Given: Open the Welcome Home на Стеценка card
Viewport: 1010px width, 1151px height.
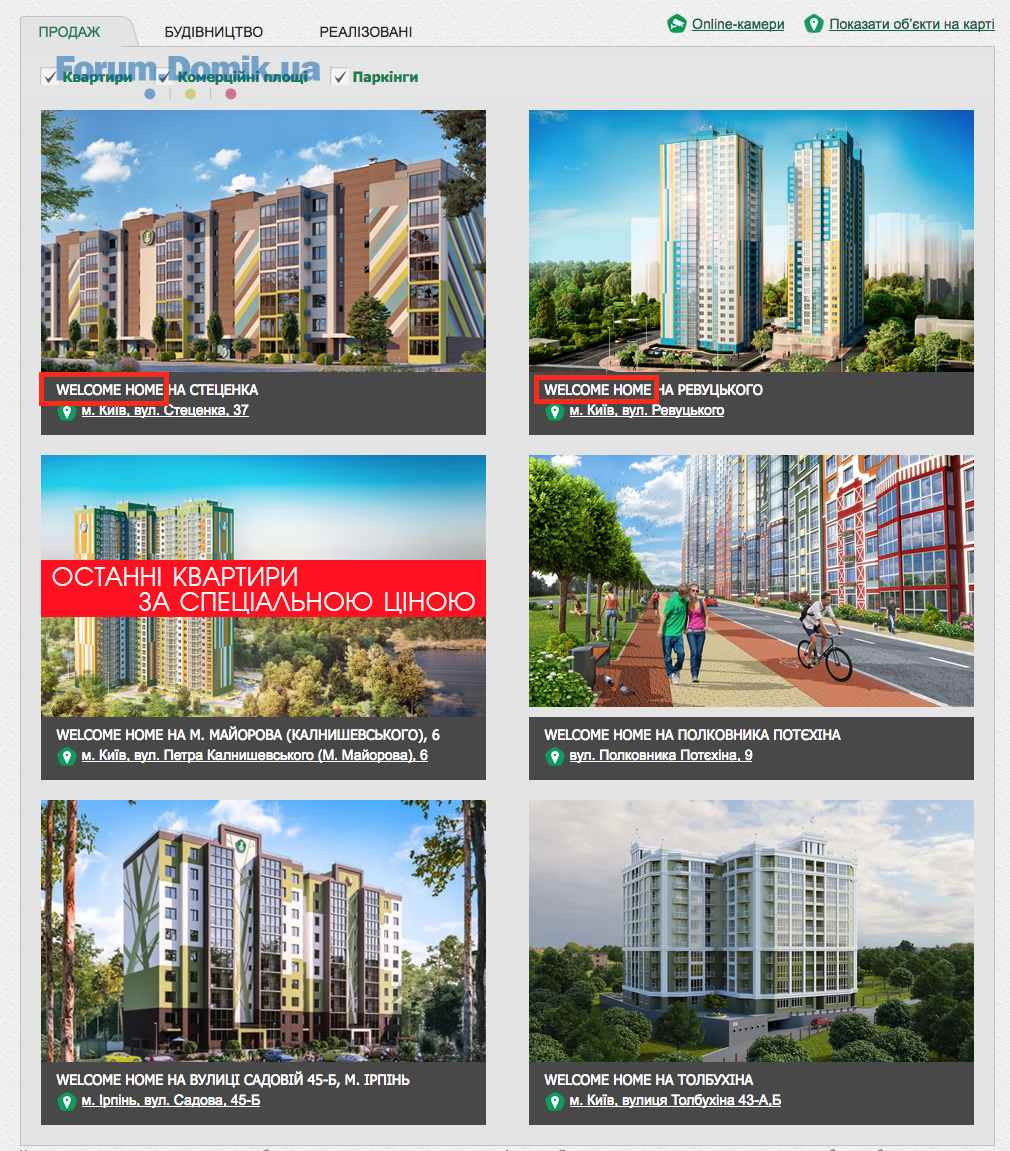Looking at the screenshot, I should pyautogui.click(x=263, y=241).
